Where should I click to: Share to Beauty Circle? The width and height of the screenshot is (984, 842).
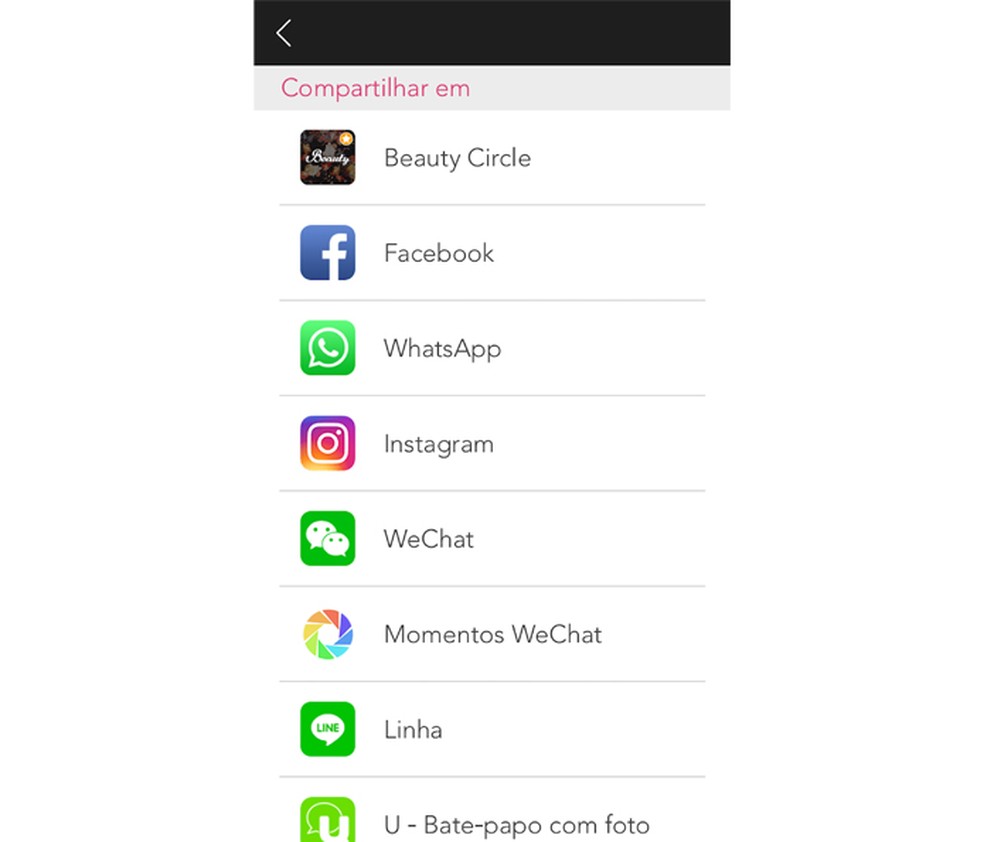457,158
